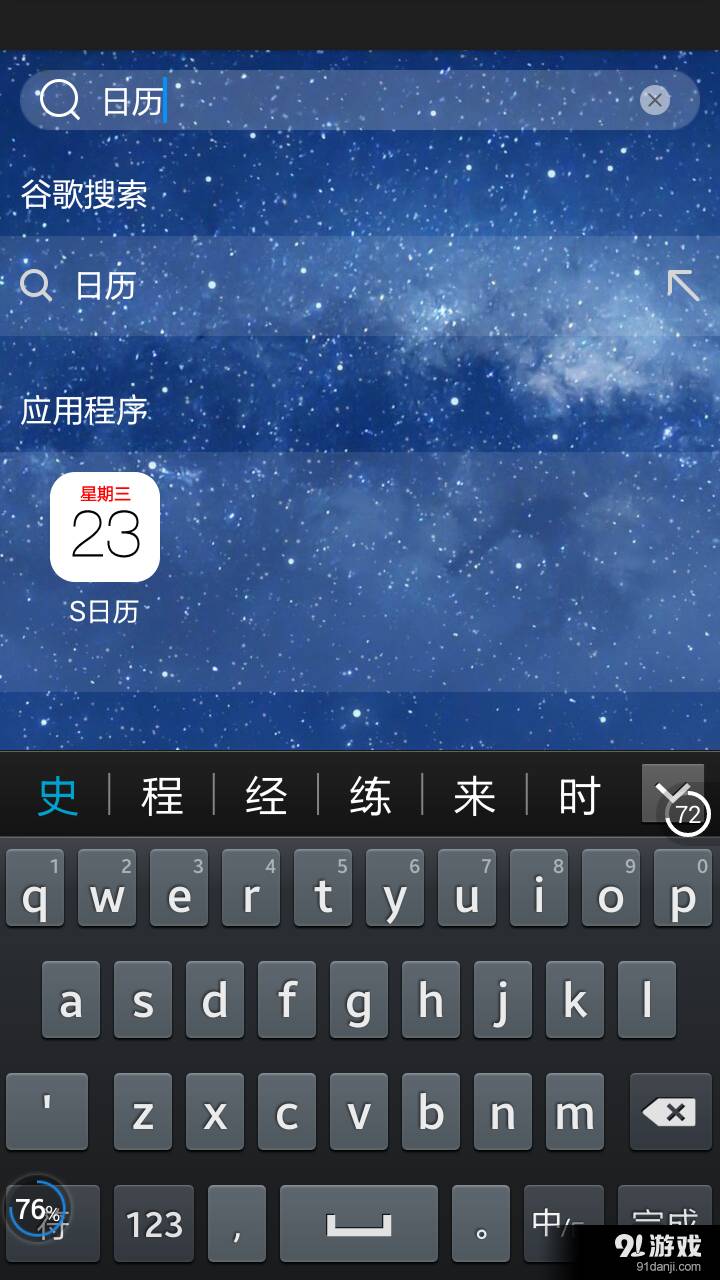Open the 日历 Google search suggestion
720x1280 pixels.
coord(360,286)
